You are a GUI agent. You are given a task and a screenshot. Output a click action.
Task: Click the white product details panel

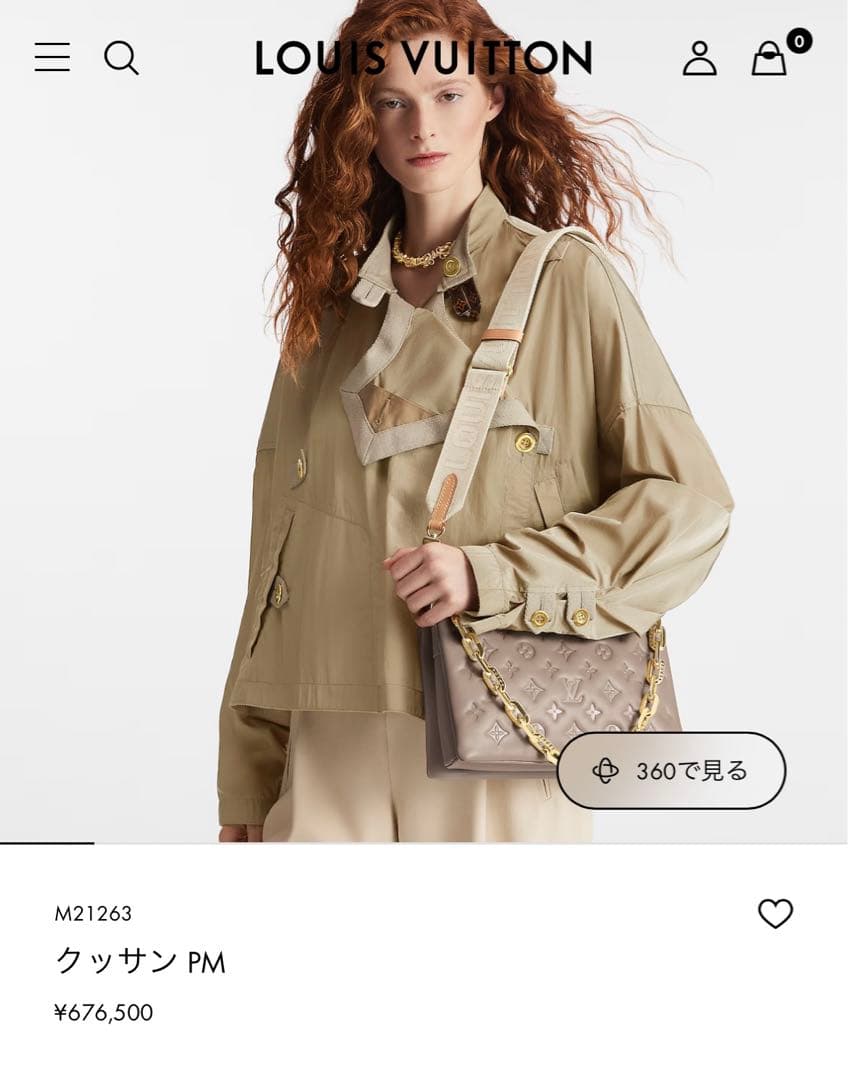[x=424, y=960]
